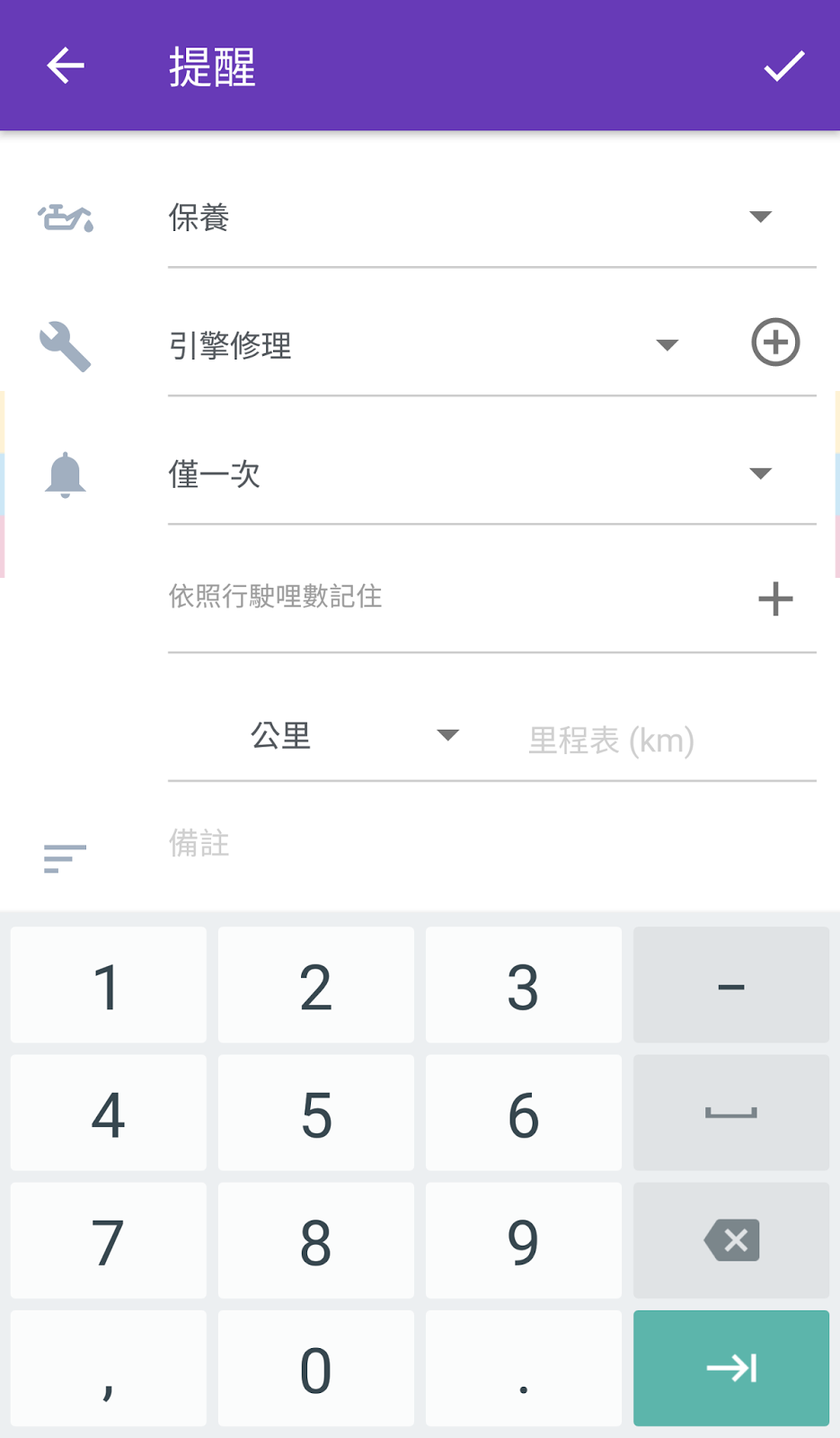Hit the backspace key on the keypad

tap(731, 1240)
